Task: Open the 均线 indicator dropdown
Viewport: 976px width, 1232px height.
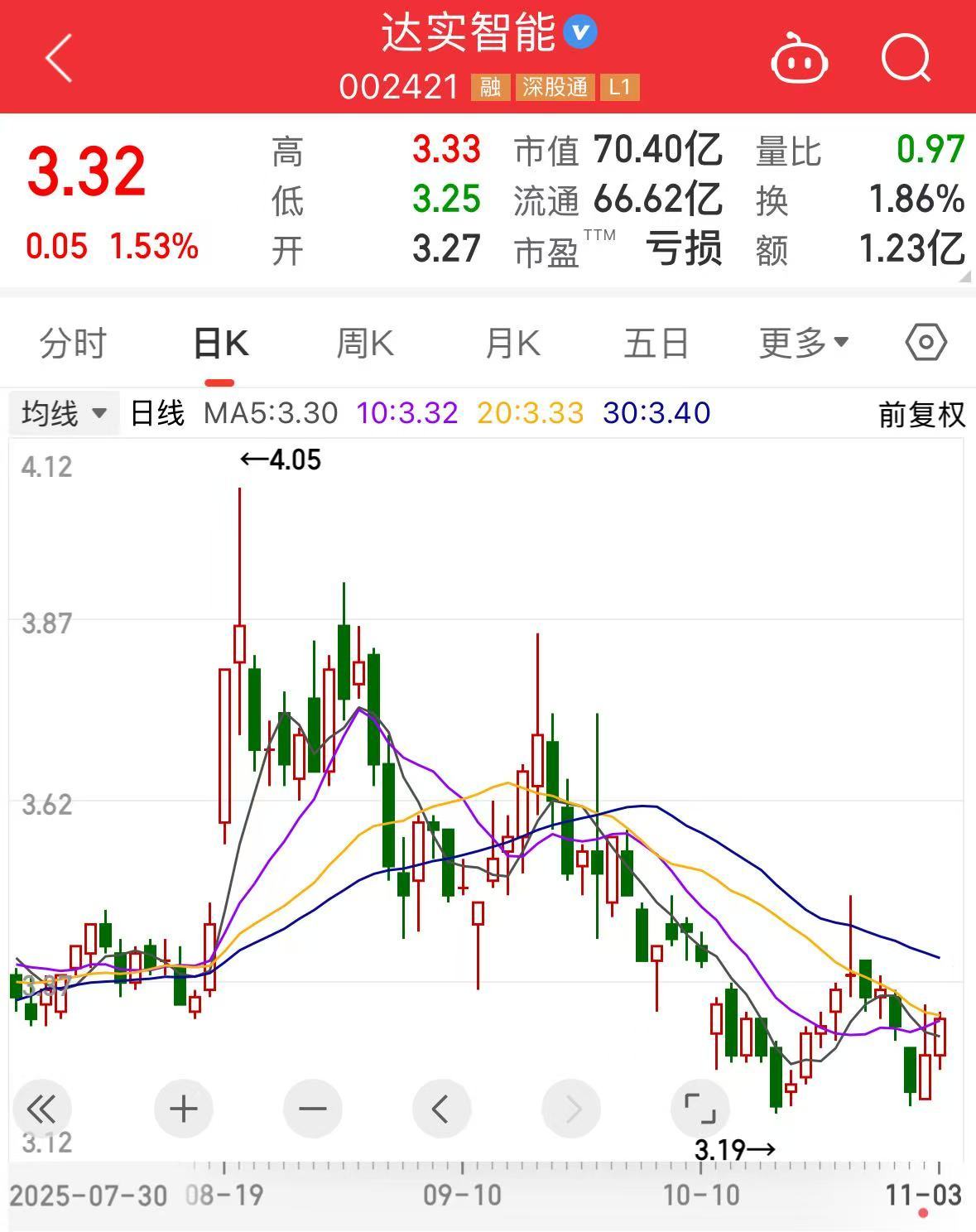Action: point(64,412)
